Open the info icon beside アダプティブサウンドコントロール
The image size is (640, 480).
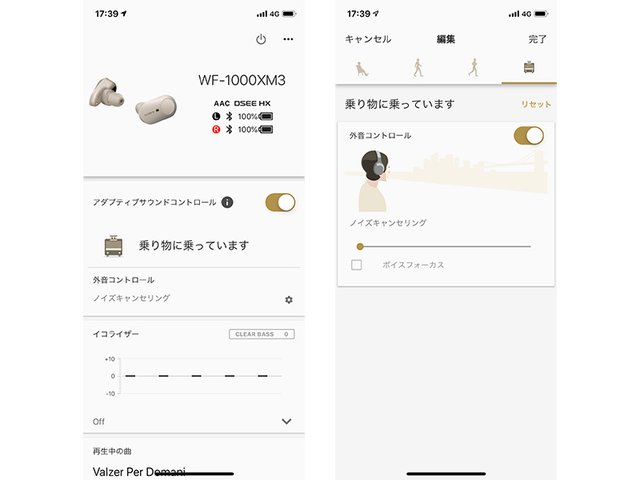tap(227, 202)
